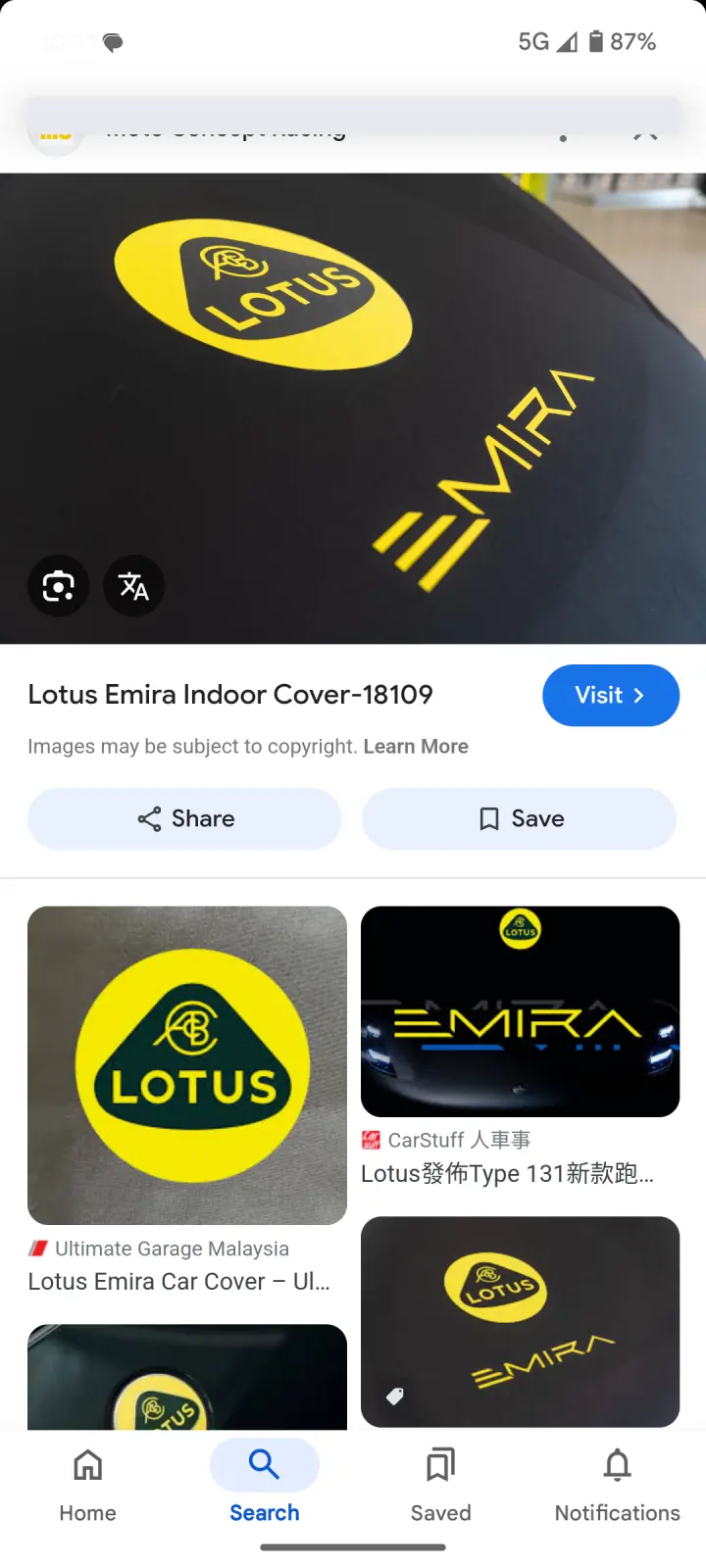Open the Saved tab
Screen dimensions: 706x1568
coord(441,1485)
